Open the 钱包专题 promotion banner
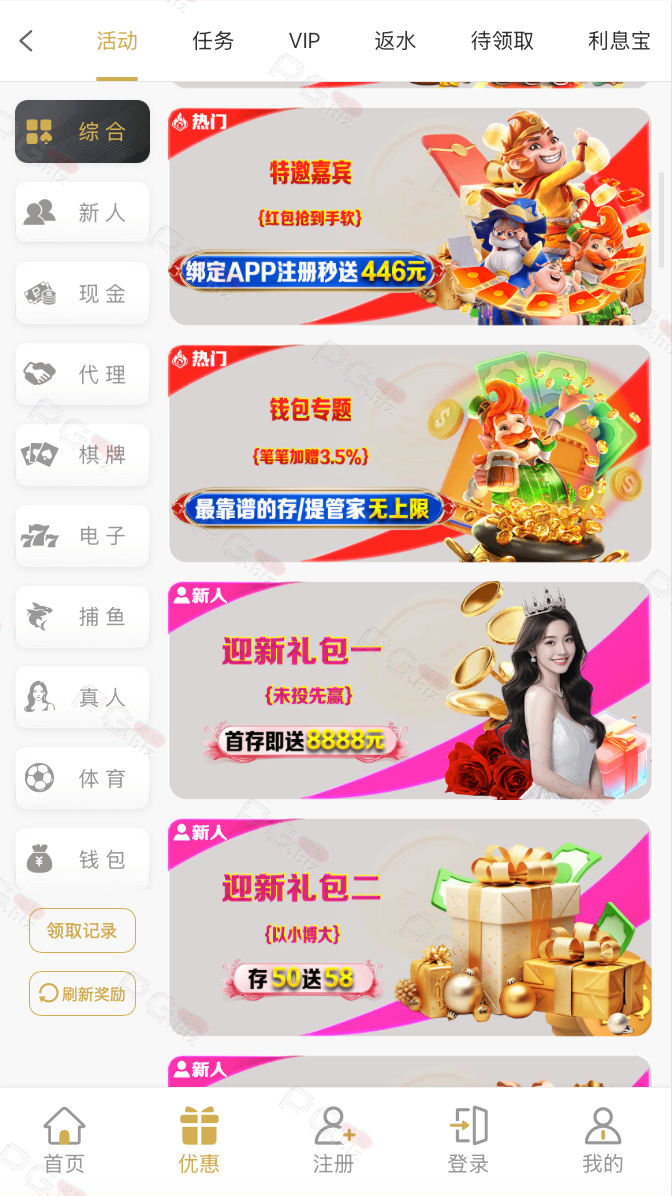The image size is (672, 1196). point(410,453)
